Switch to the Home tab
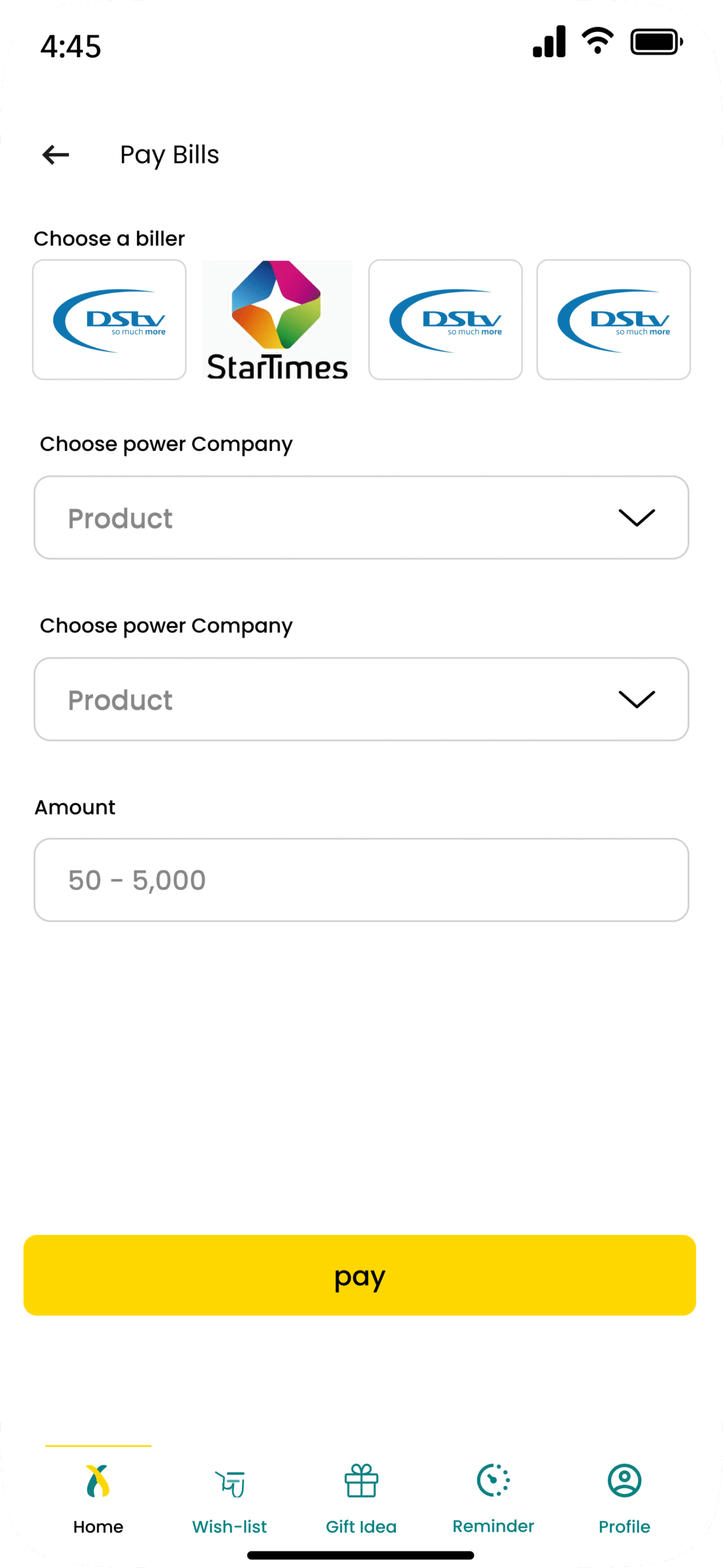The height and width of the screenshot is (1568, 723). [98, 1498]
